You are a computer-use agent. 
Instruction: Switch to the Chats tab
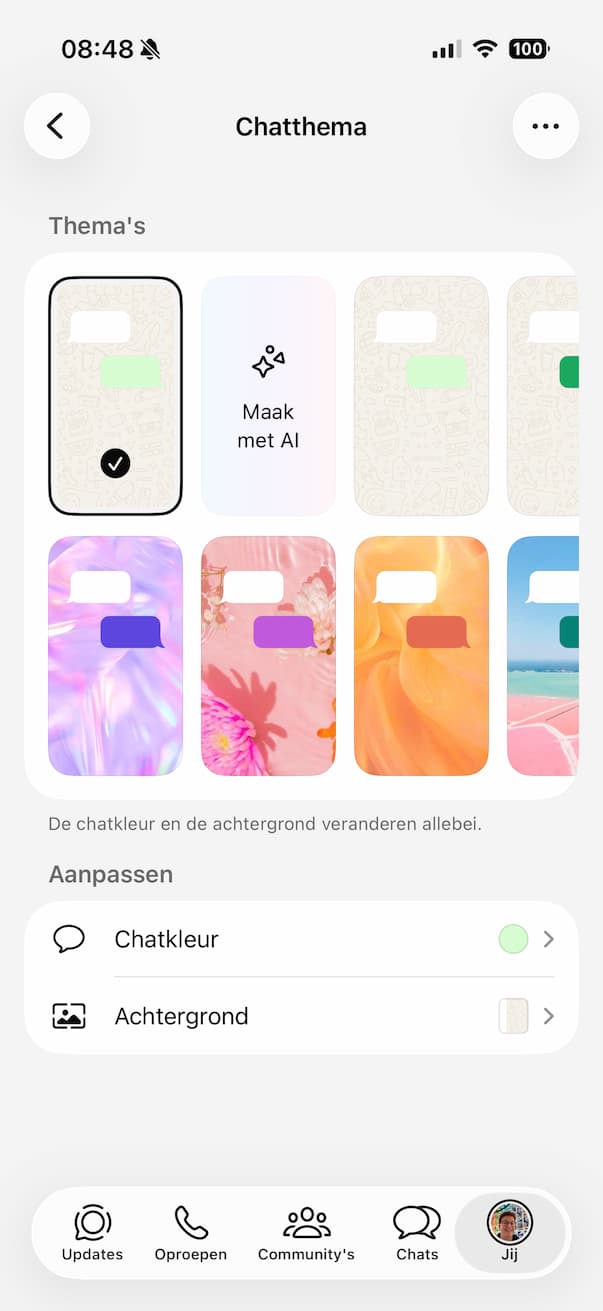[x=417, y=1232]
